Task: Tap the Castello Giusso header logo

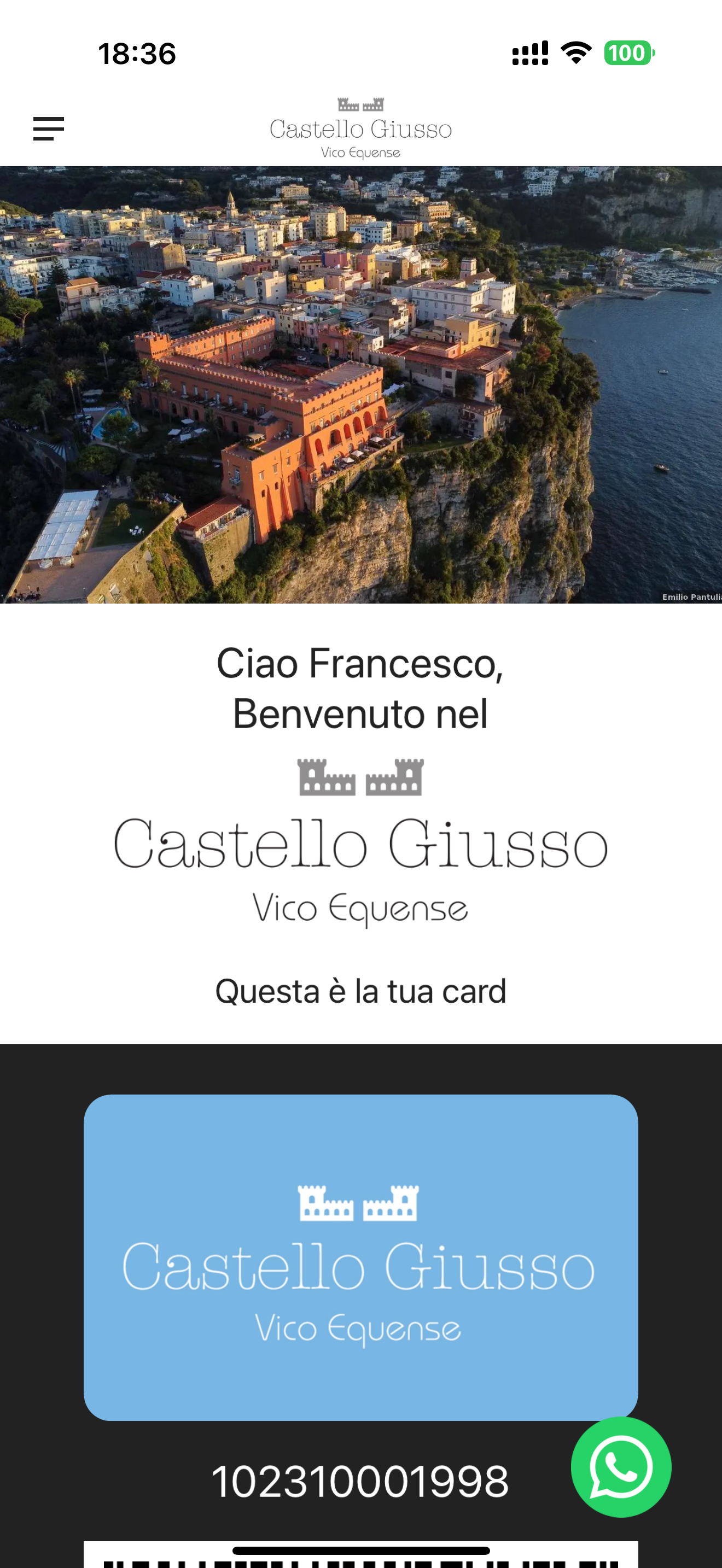Action: (x=360, y=128)
